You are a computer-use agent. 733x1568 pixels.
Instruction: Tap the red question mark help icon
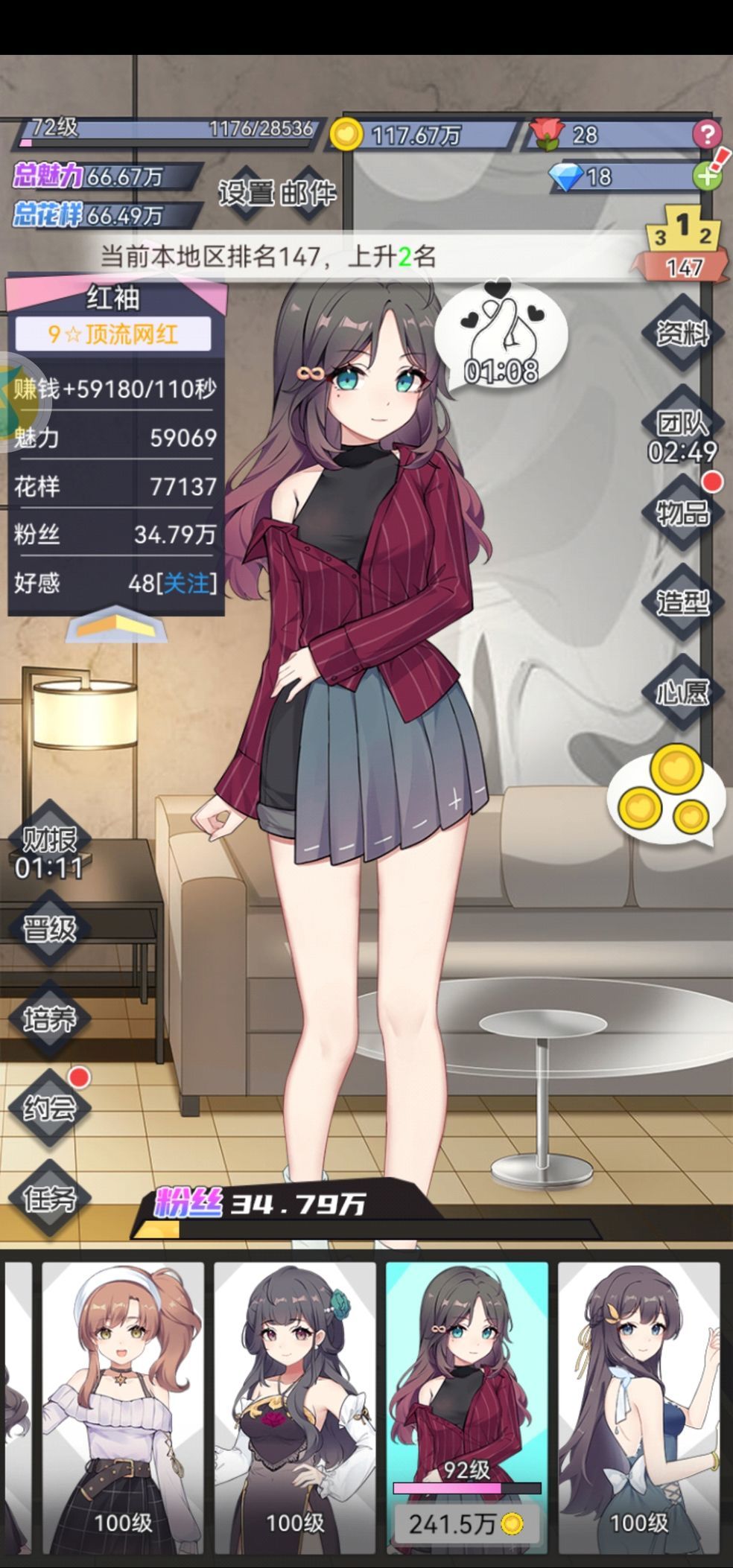(x=706, y=135)
